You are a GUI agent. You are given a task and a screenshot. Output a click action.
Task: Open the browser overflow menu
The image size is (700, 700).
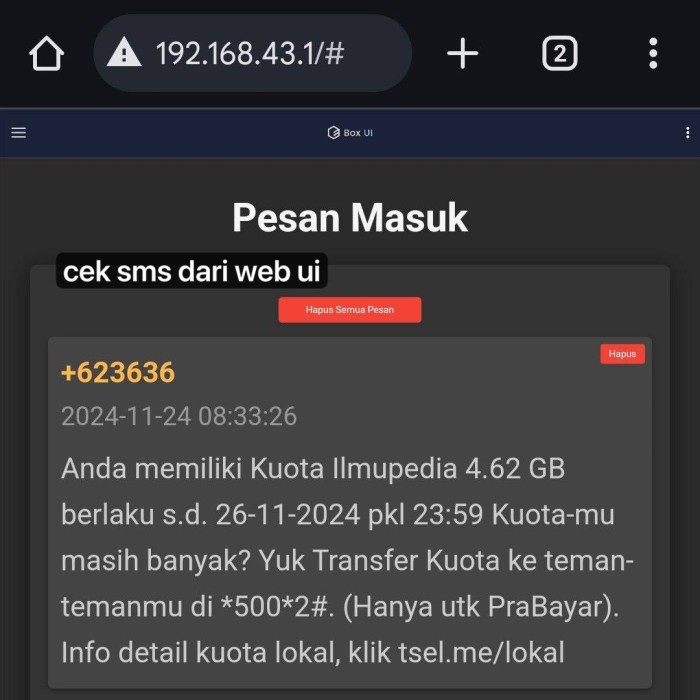(652, 53)
